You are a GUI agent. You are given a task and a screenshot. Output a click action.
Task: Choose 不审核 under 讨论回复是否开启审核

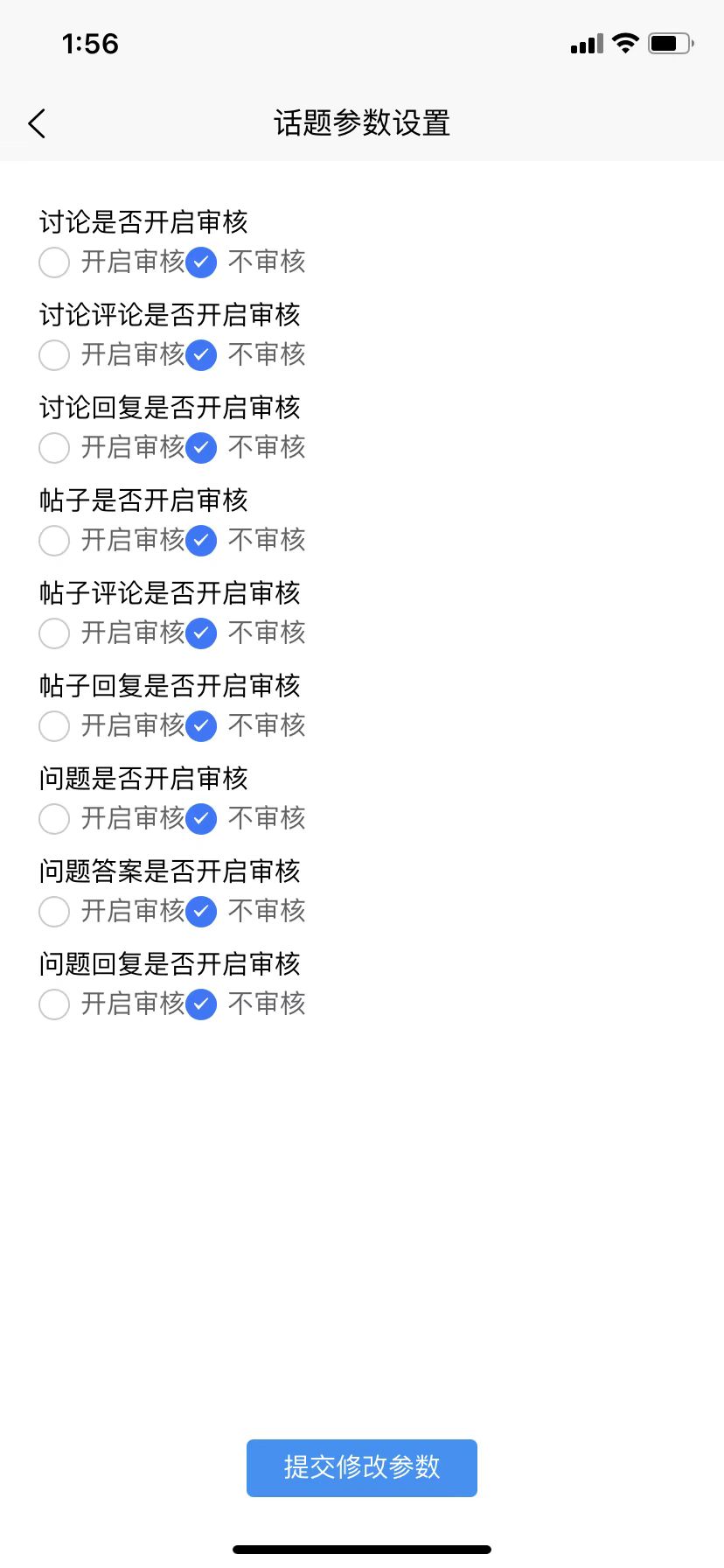pyautogui.click(x=202, y=448)
